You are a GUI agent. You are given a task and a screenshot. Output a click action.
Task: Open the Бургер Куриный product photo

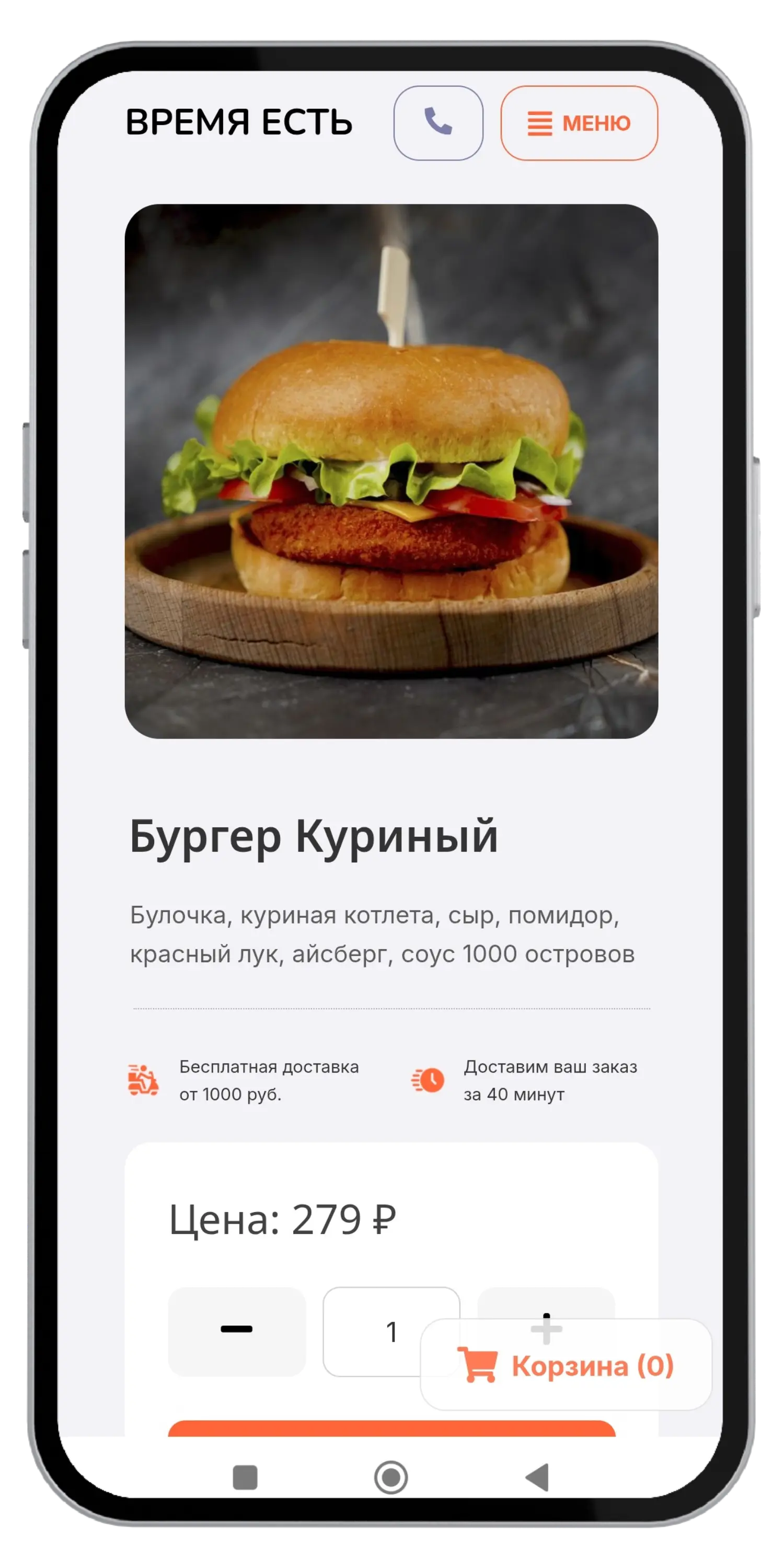[x=391, y=471]
